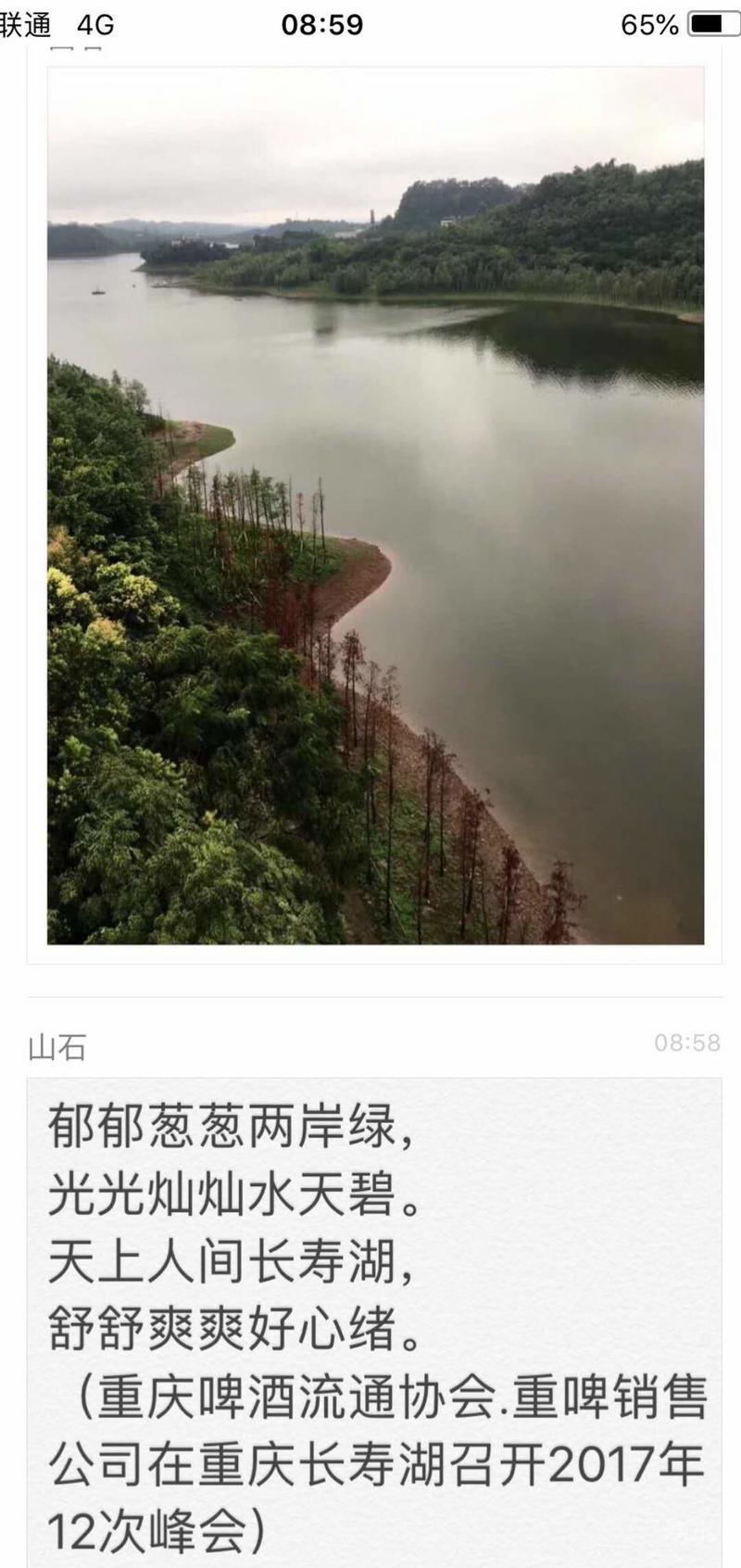Open the lake photo in the chat record
The image size is (741, 1568).
[375, 505]
